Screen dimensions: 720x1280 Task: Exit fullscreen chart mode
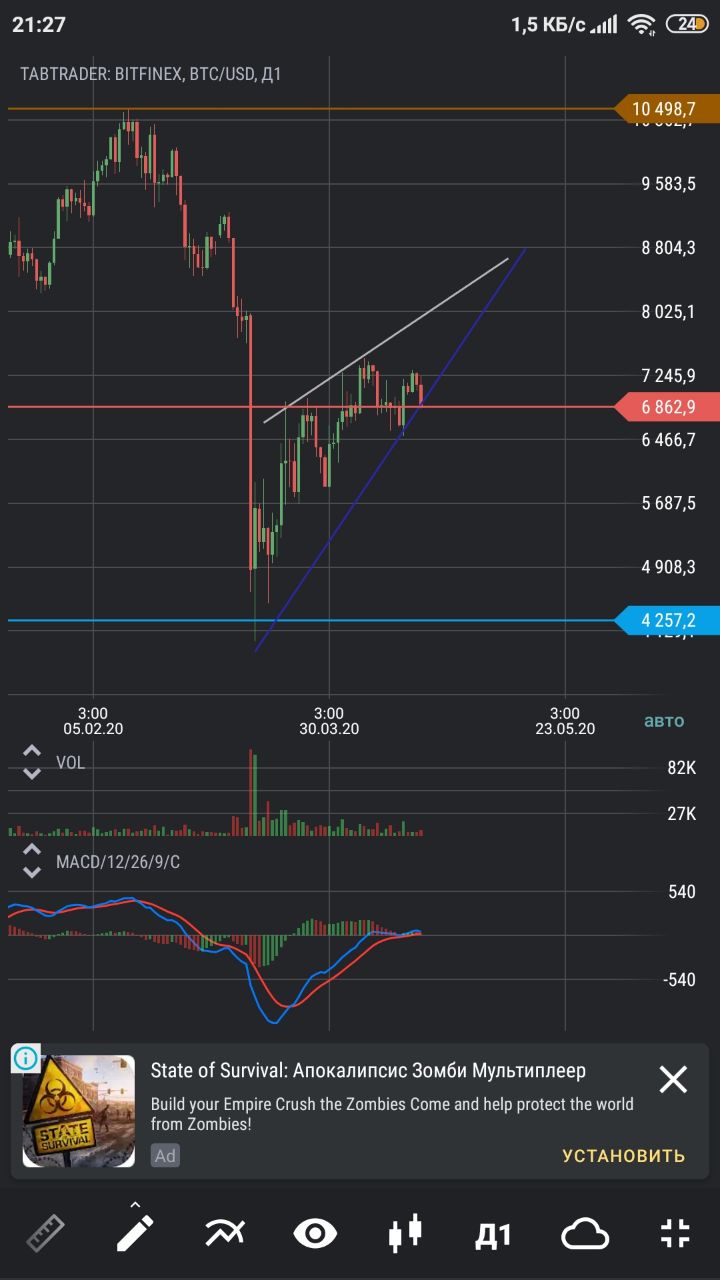(x=675, y=1233)
